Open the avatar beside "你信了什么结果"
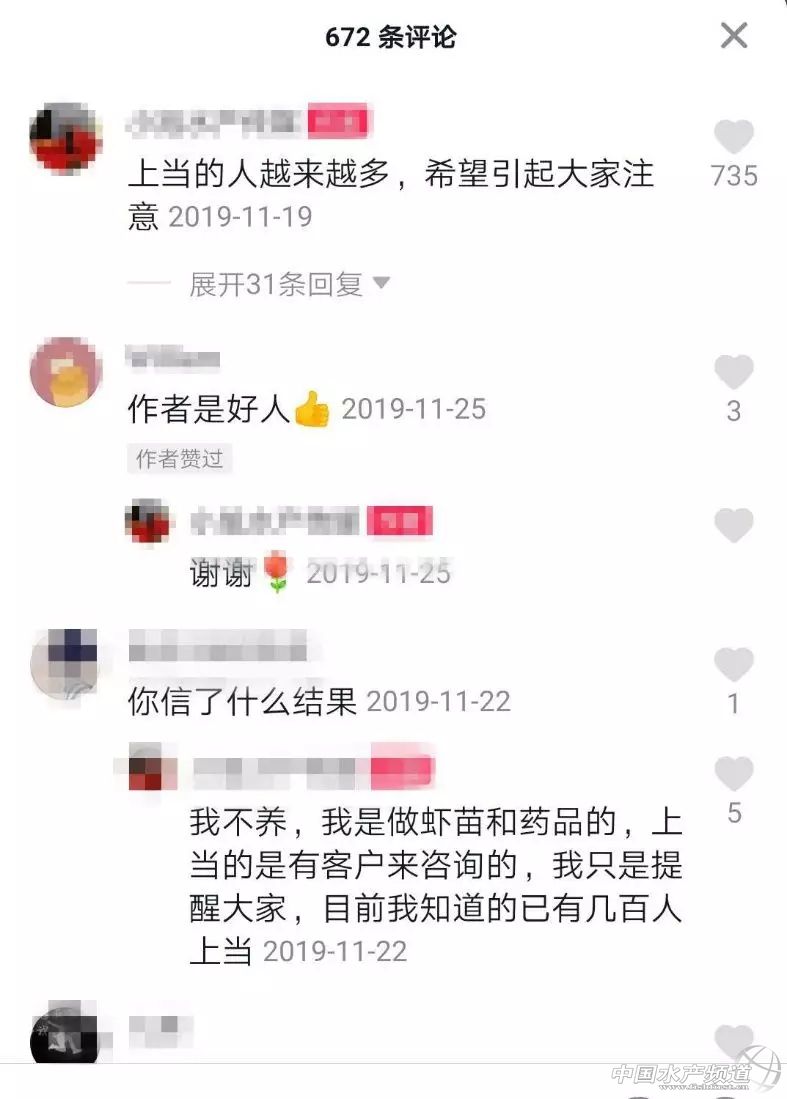 [66, 661]
